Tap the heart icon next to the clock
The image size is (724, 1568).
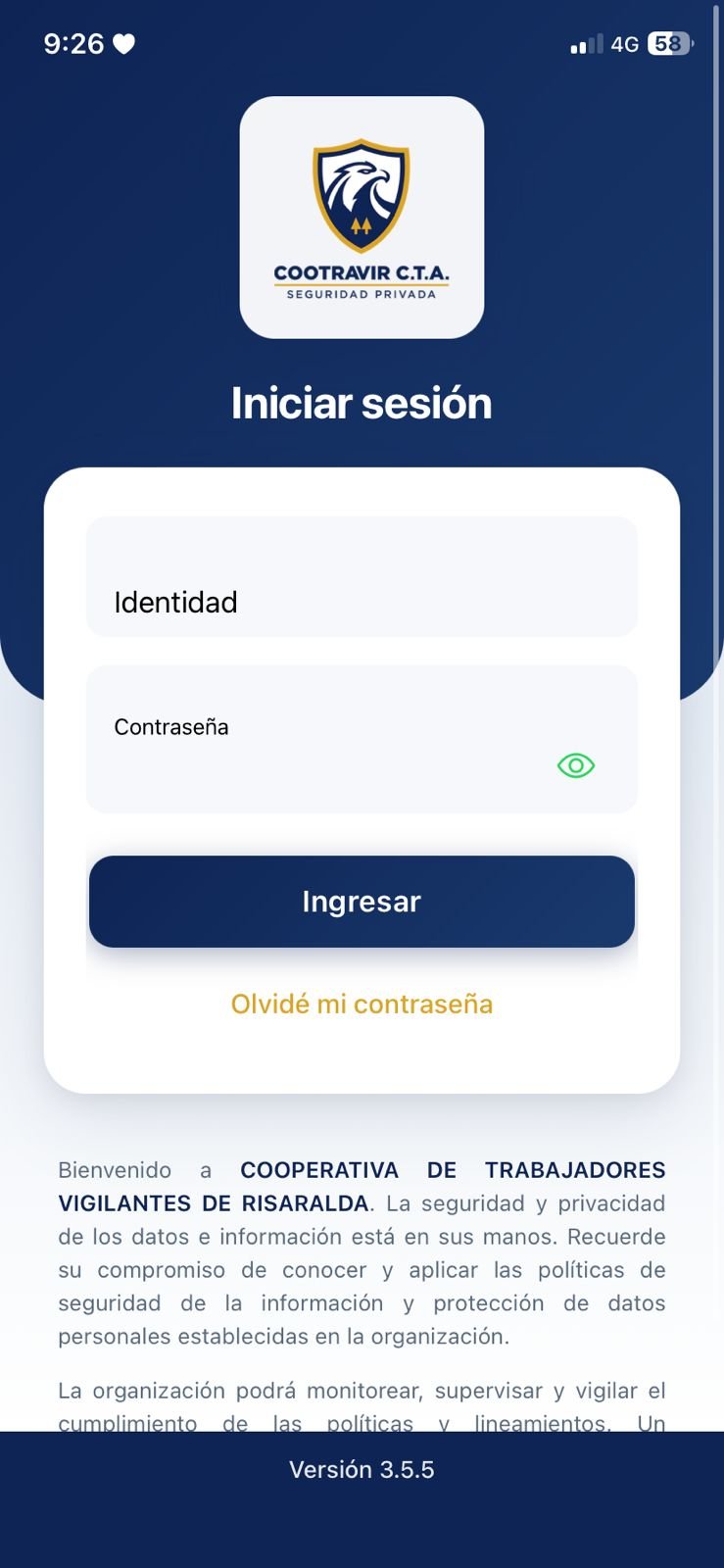click(x=125, y=42)
